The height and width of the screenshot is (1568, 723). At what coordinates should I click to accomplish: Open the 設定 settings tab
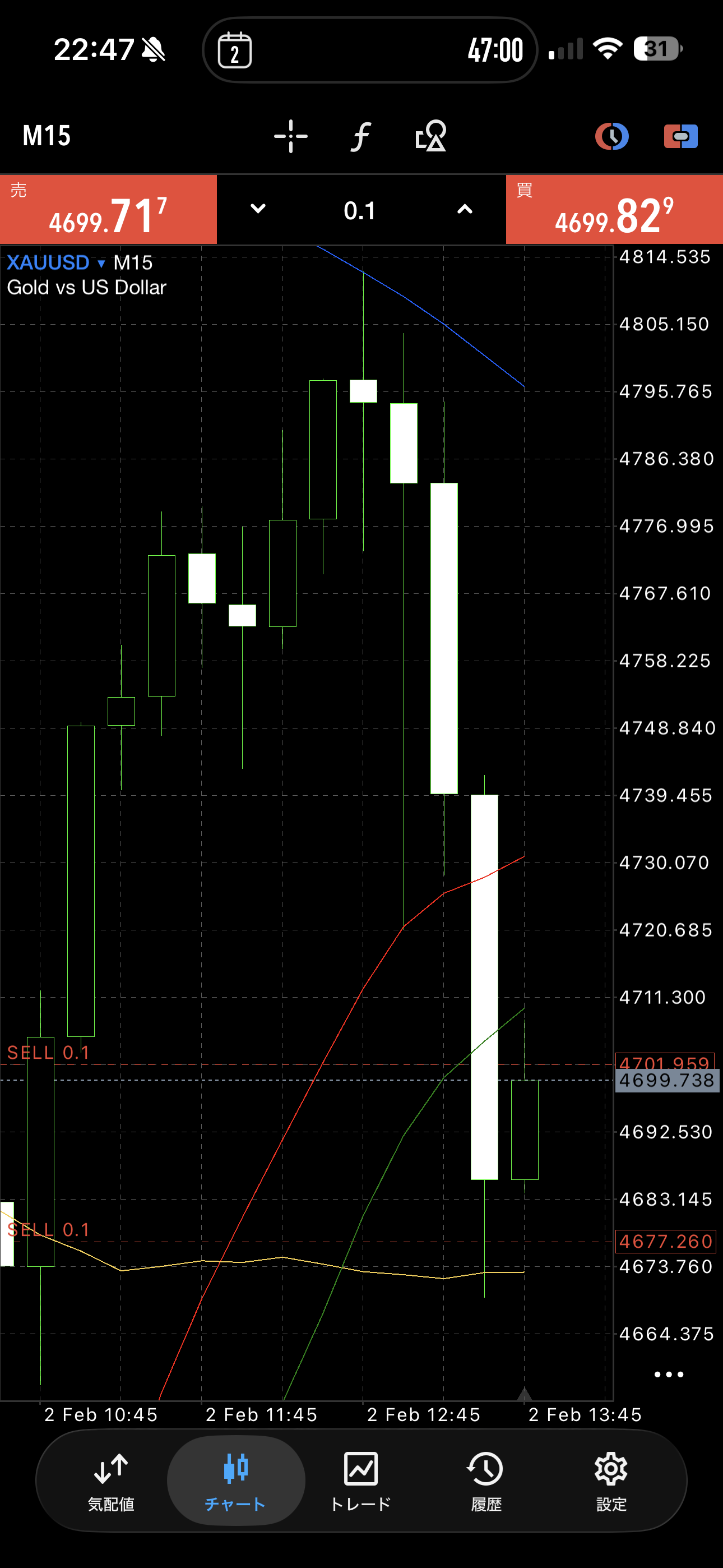click(x=610, y=1481)
